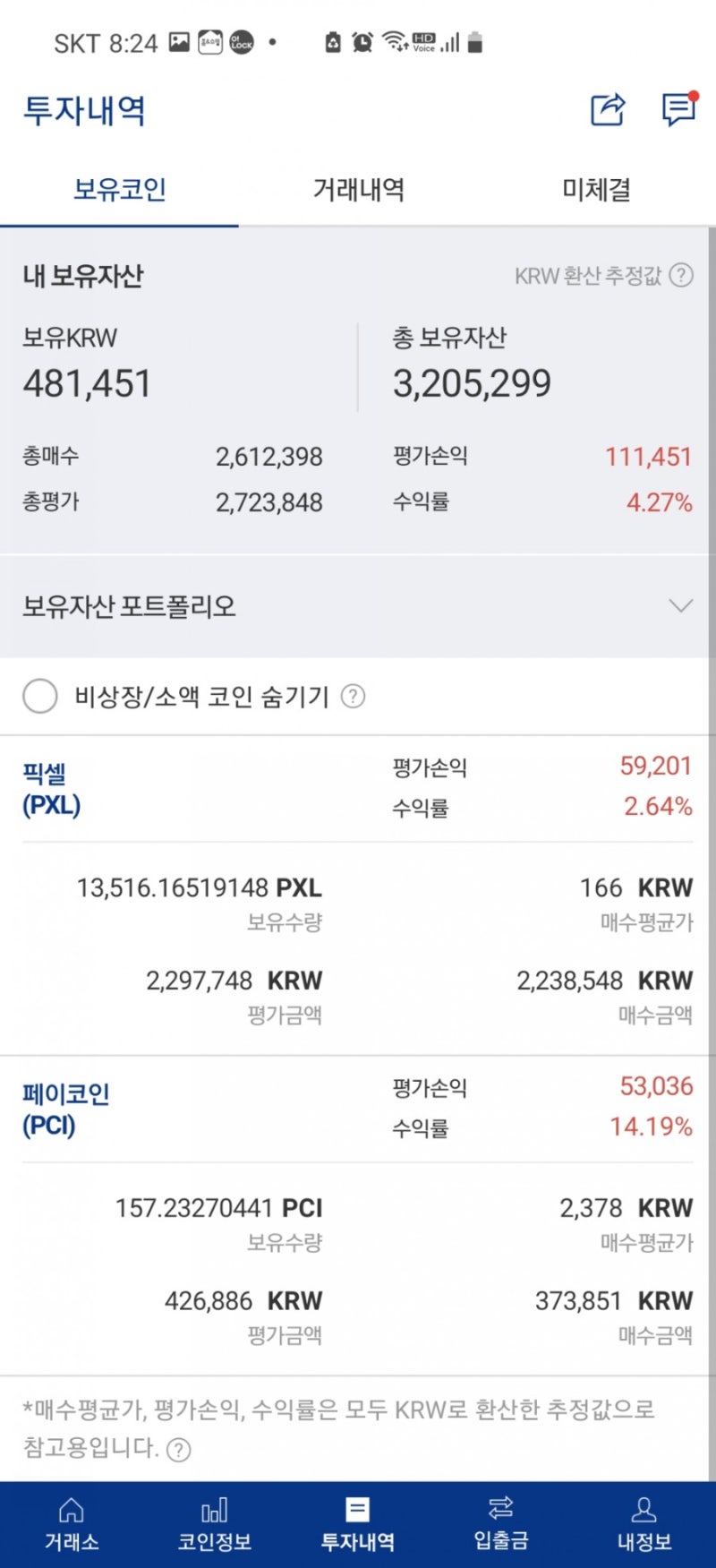Expand 보유자산 포트폴리오 section
This screenshot has height=1568, width=716.
pos(681,605)
